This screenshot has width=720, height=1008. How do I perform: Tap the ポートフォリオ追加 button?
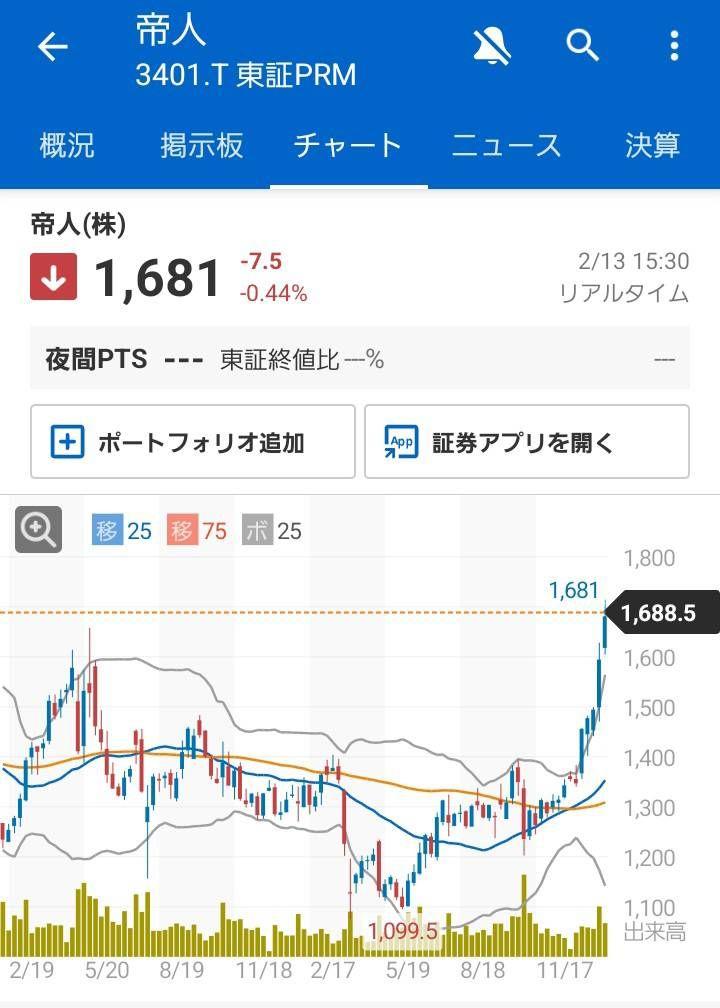[193, 442]
